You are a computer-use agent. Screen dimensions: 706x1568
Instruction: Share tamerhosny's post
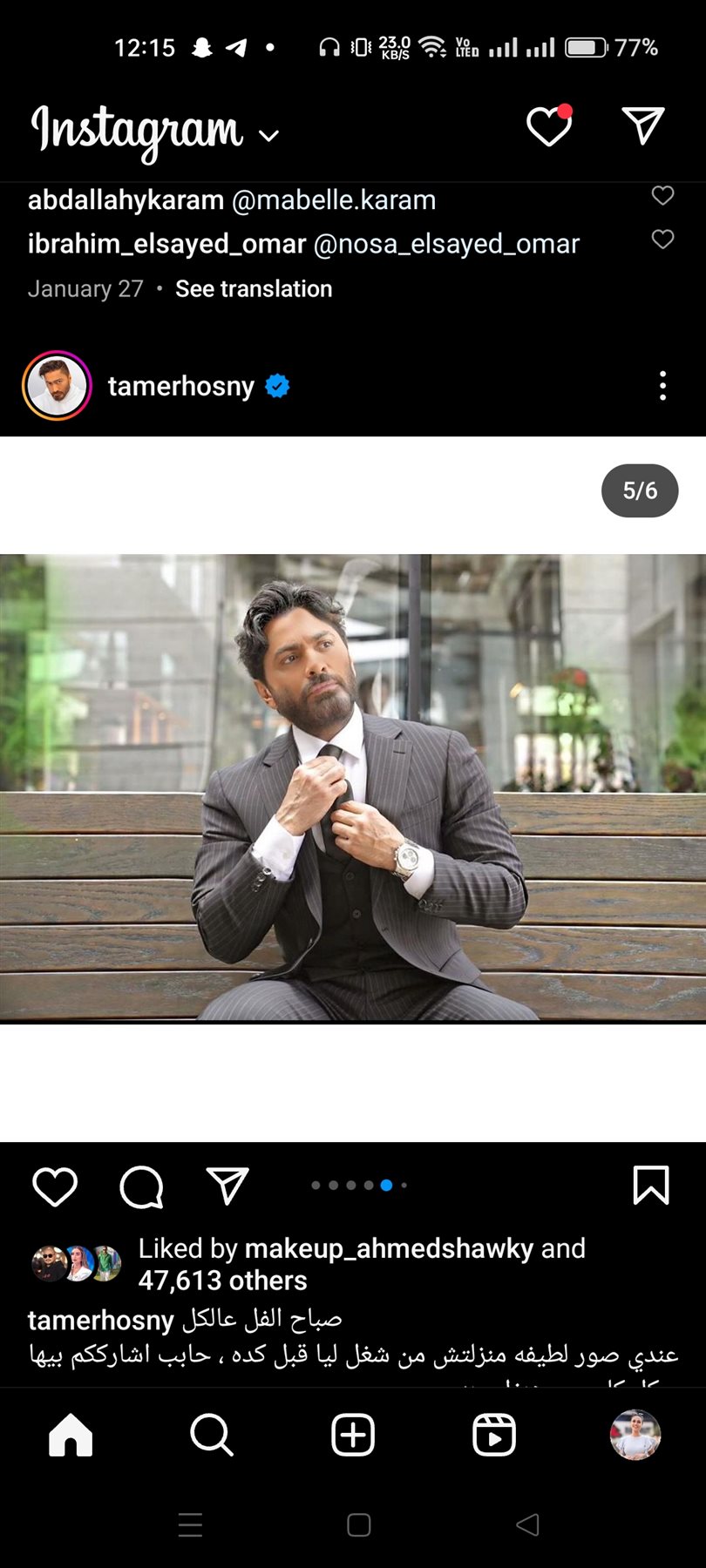(x=227, y=1186)
